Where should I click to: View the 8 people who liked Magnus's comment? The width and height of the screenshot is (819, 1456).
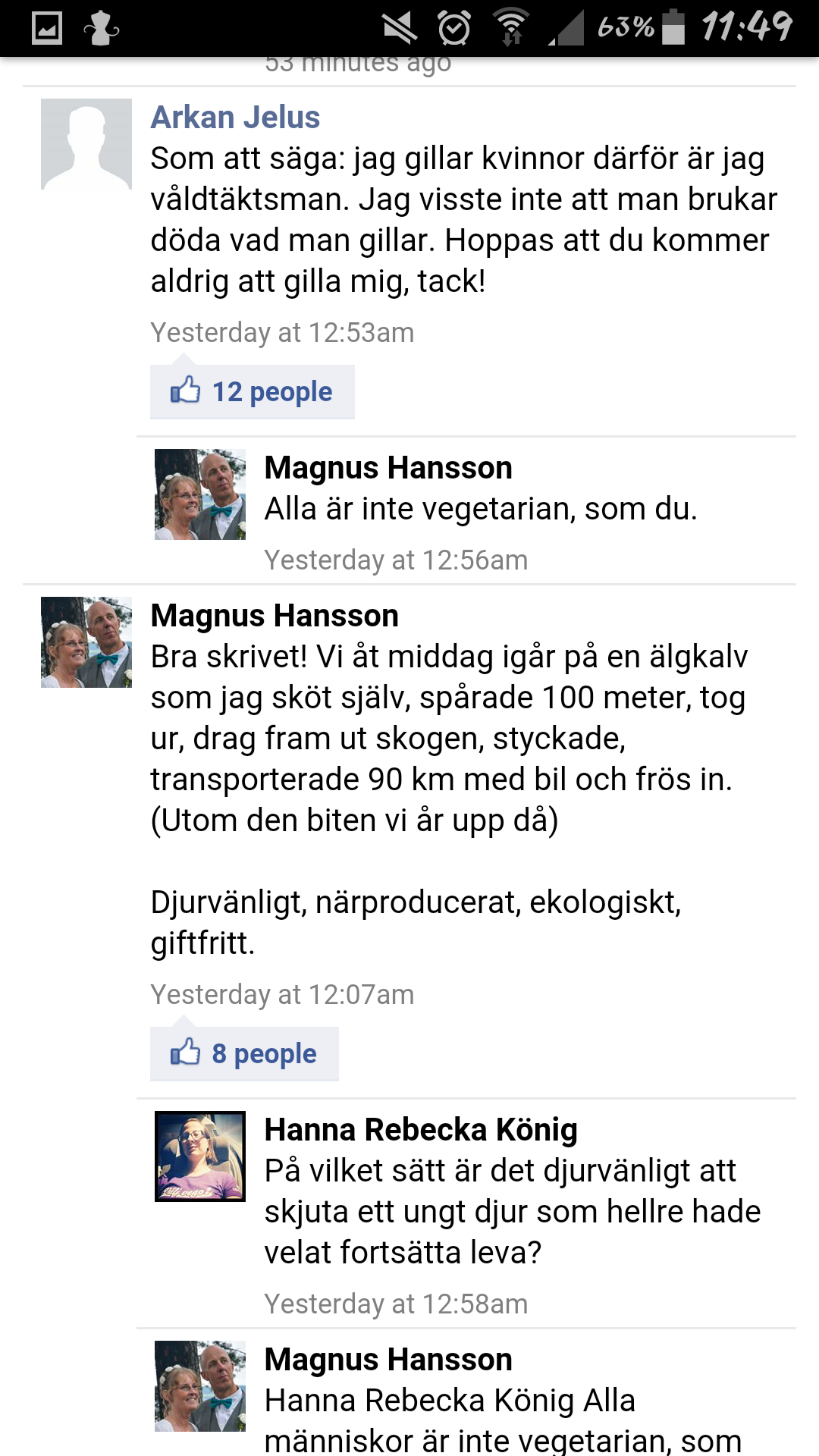coord(244,1054)
